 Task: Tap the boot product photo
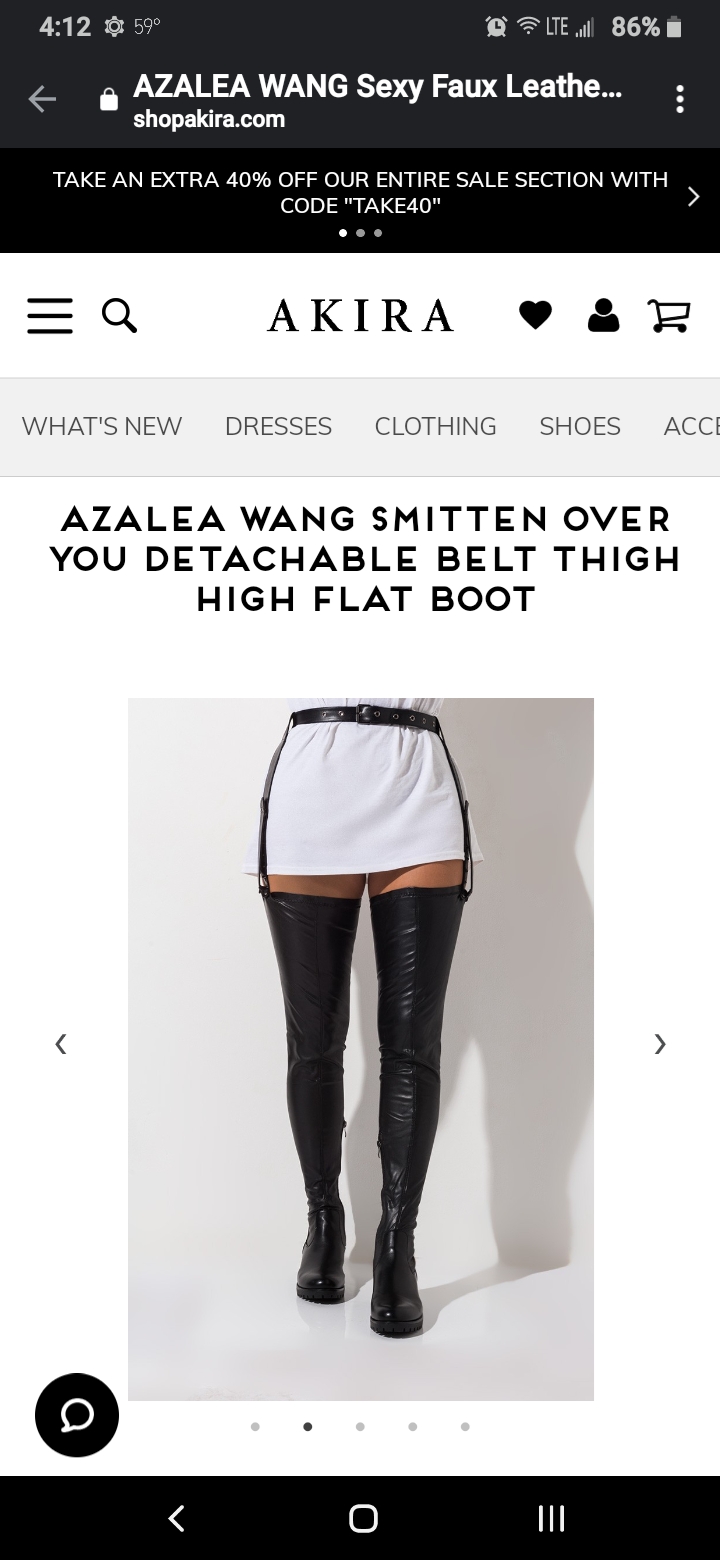click(x=360, y=1048)
